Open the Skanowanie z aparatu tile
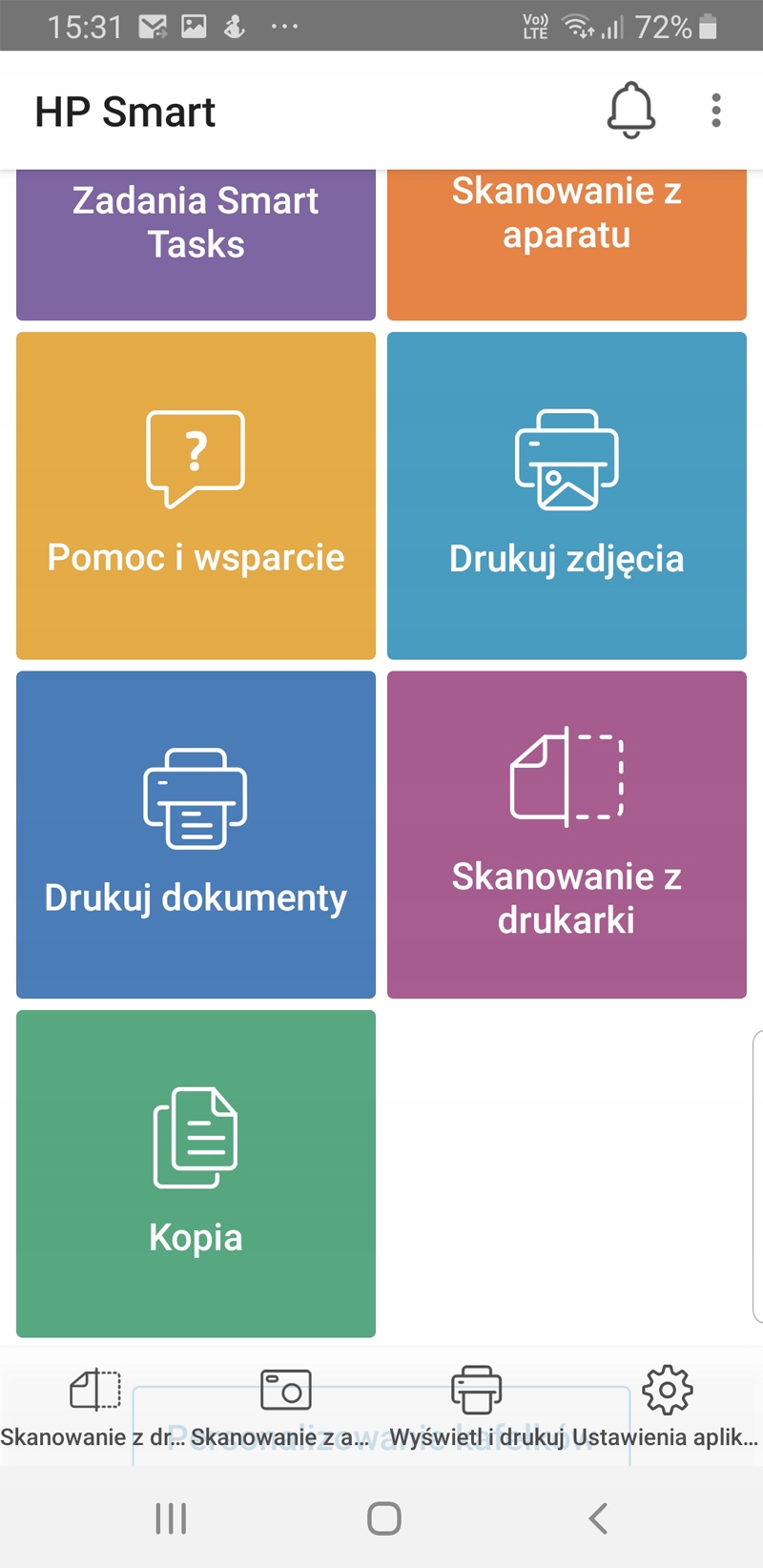The height and width of the screenshot is (1568, 763). pyautogui.click(x=567, y=243)
